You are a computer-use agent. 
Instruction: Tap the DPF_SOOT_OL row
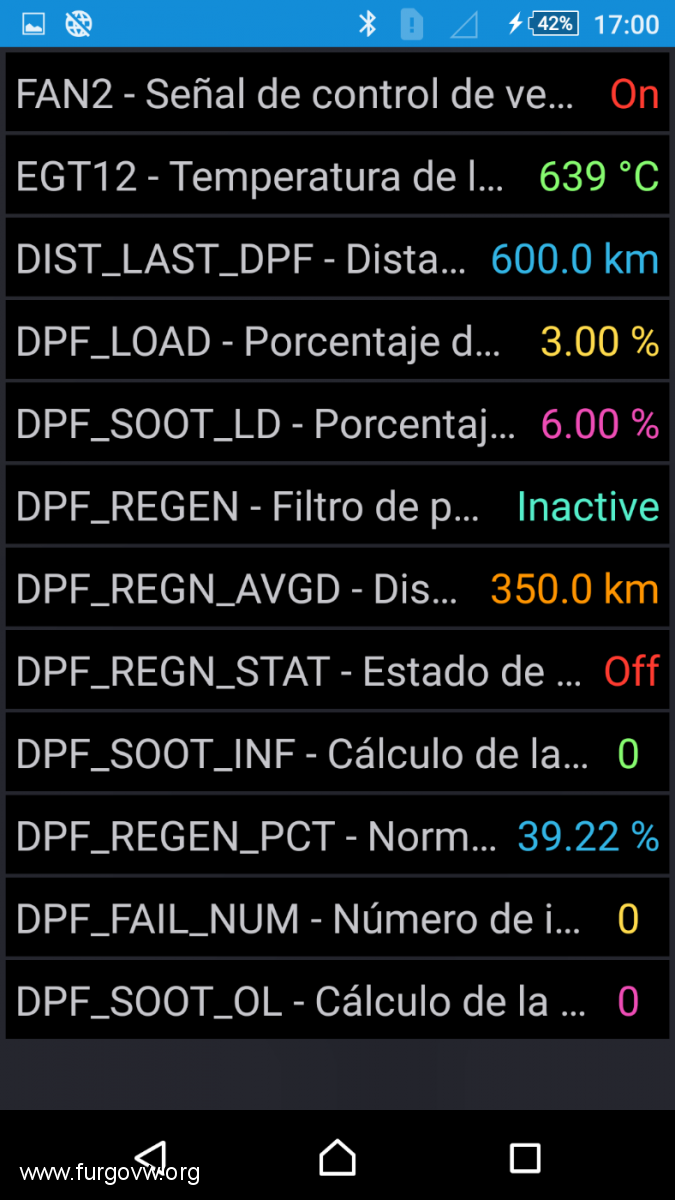coord(337,1002)
